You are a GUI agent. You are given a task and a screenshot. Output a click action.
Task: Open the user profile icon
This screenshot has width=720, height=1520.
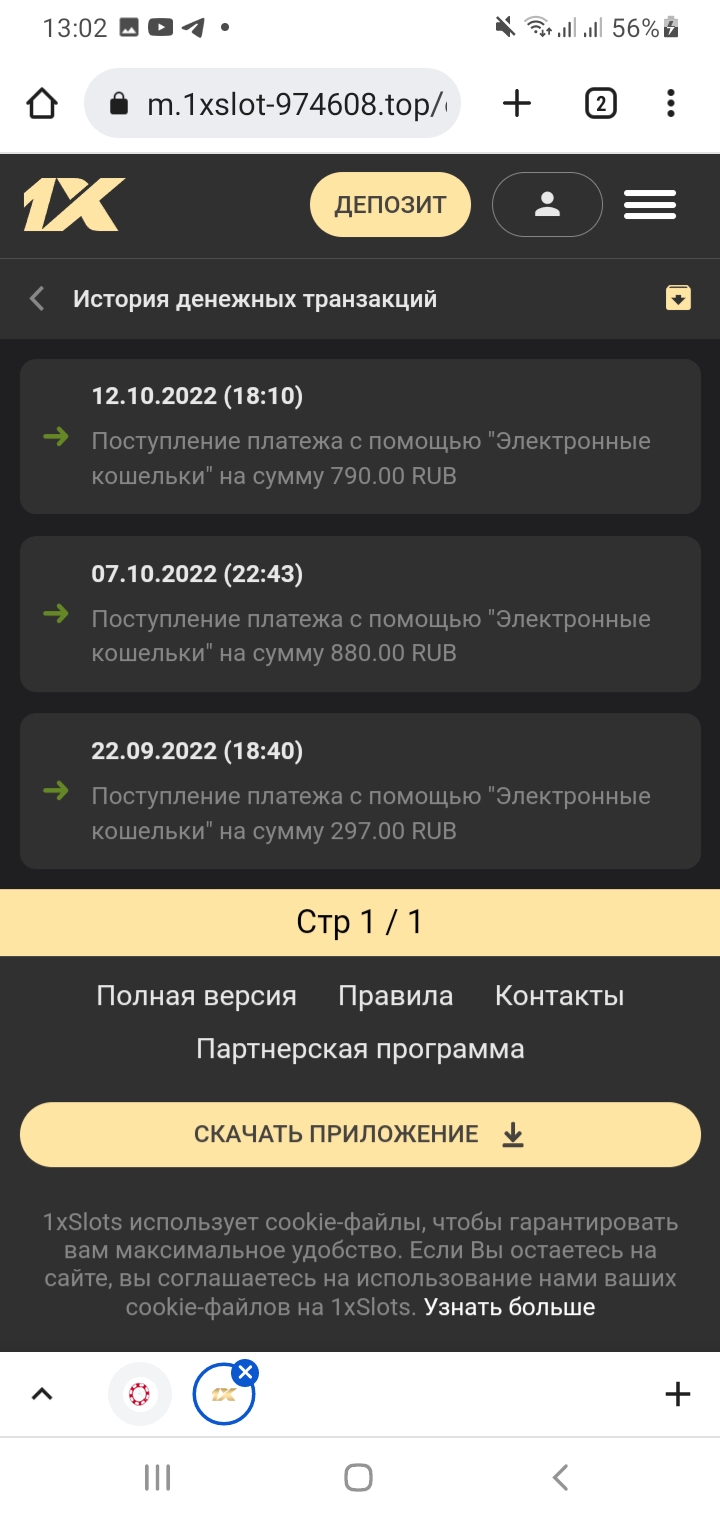[x=547, y=205]
